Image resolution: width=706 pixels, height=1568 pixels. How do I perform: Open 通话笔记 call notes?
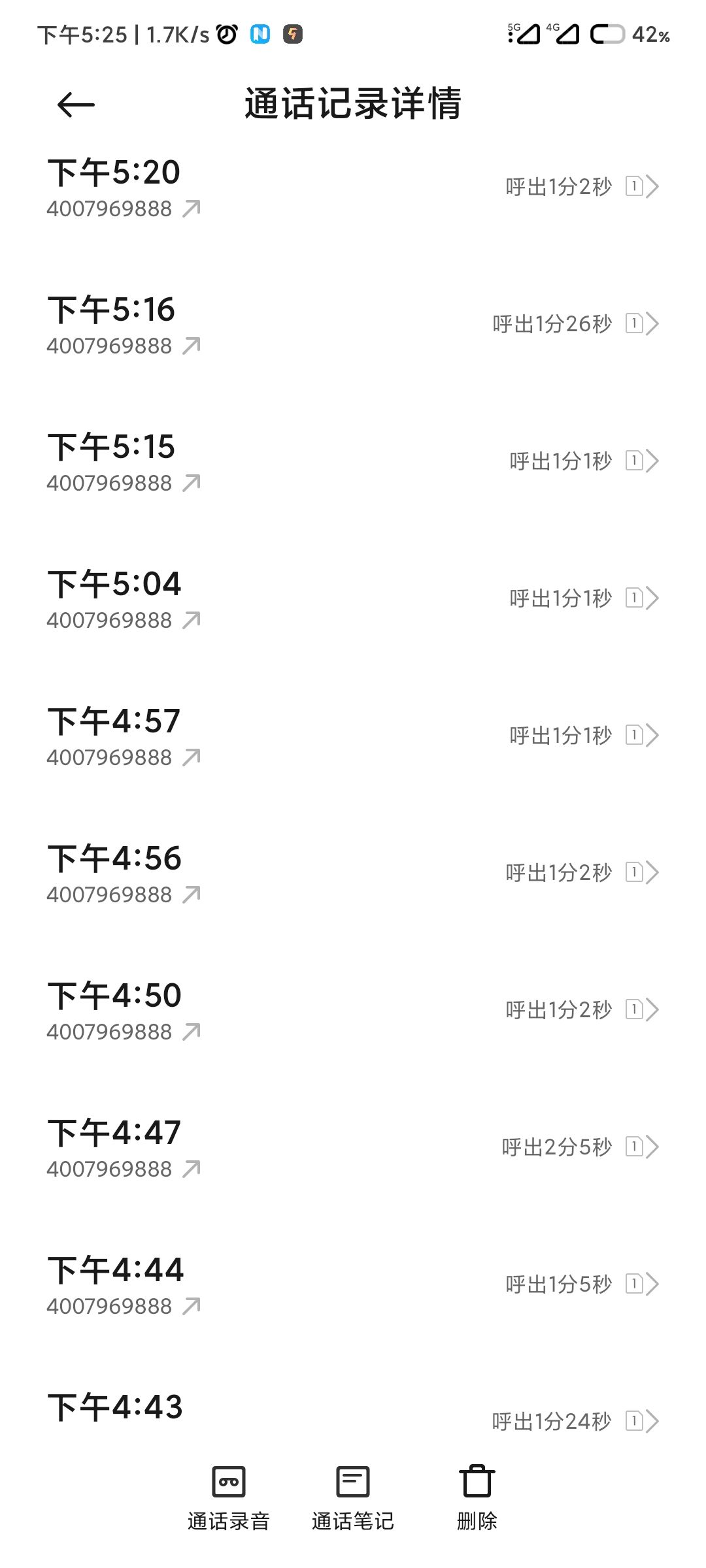(352, 1497)
